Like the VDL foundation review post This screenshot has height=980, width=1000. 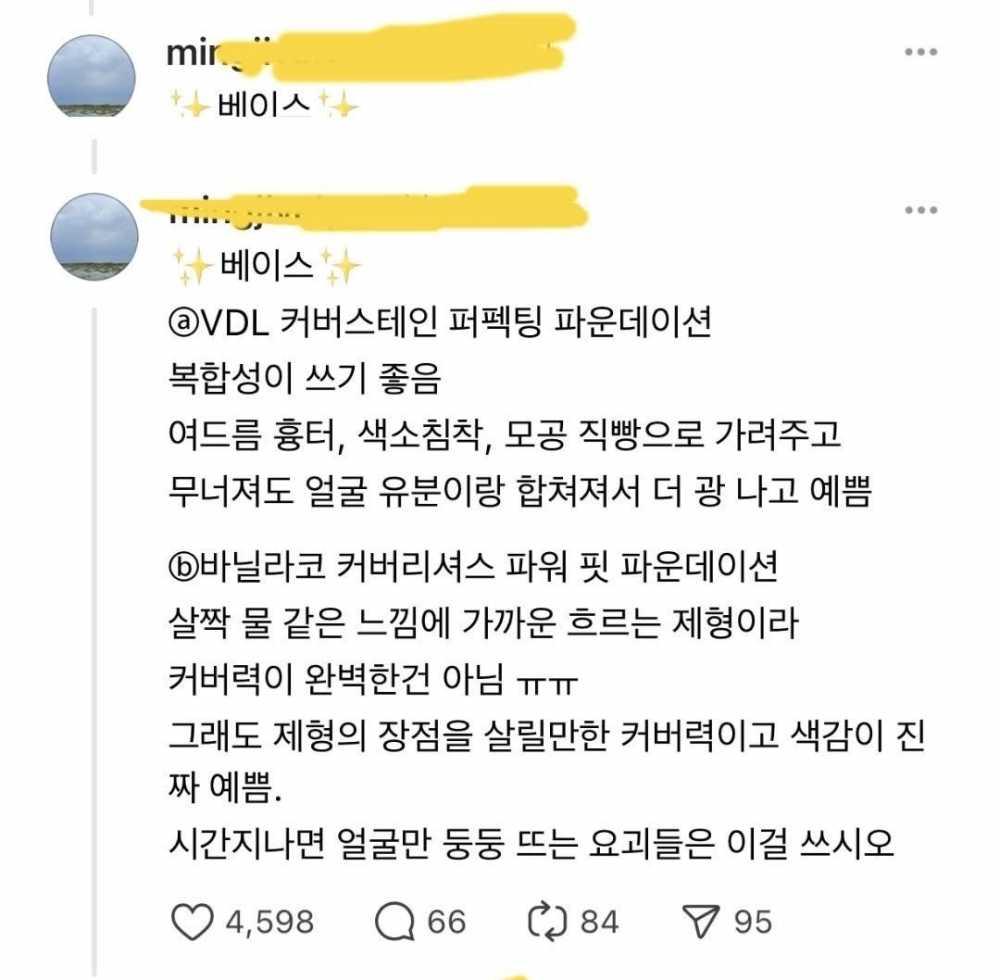point(193,921)
